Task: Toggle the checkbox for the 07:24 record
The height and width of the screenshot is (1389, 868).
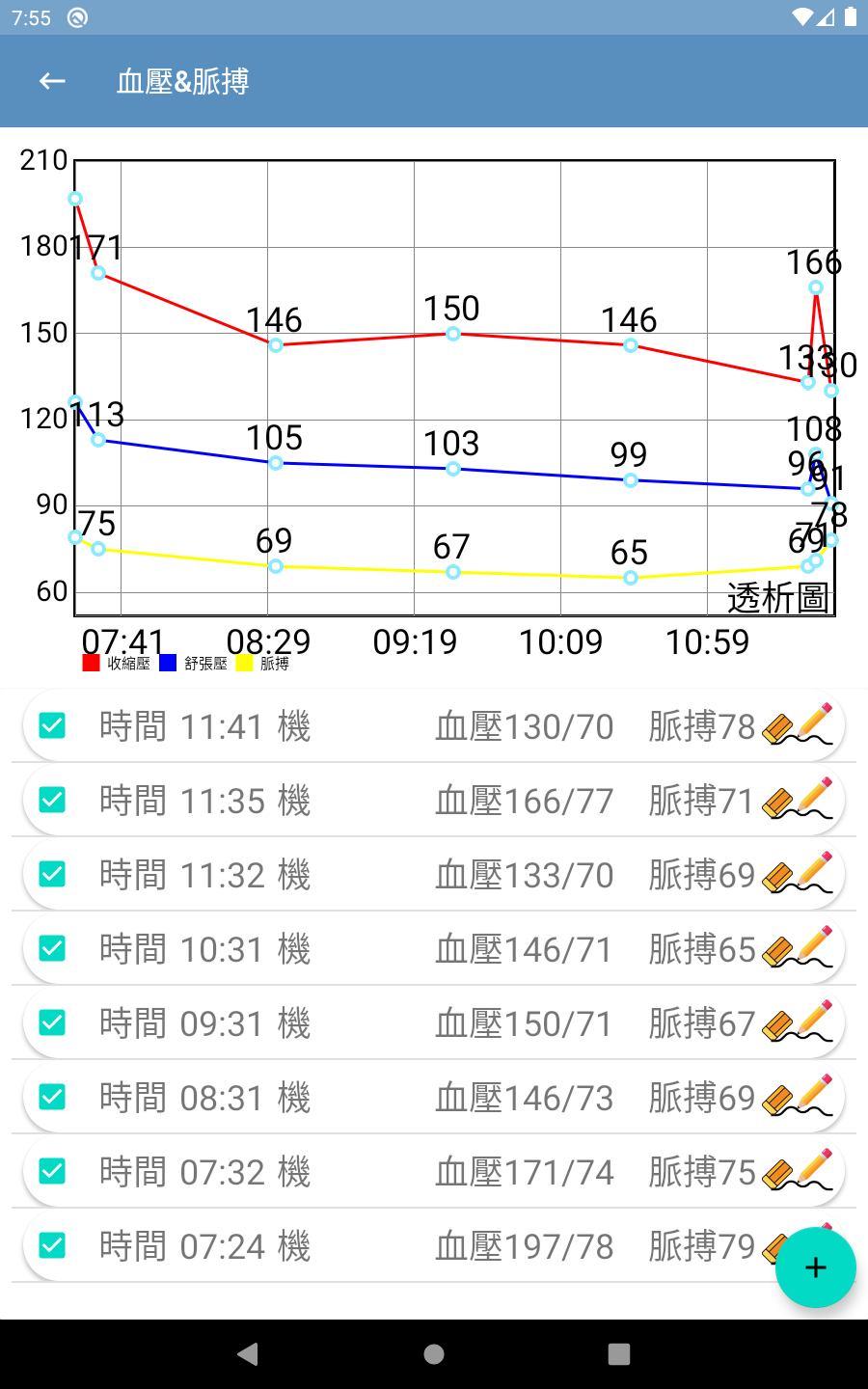Action: pyautogui.click(x=52, y=1245)
